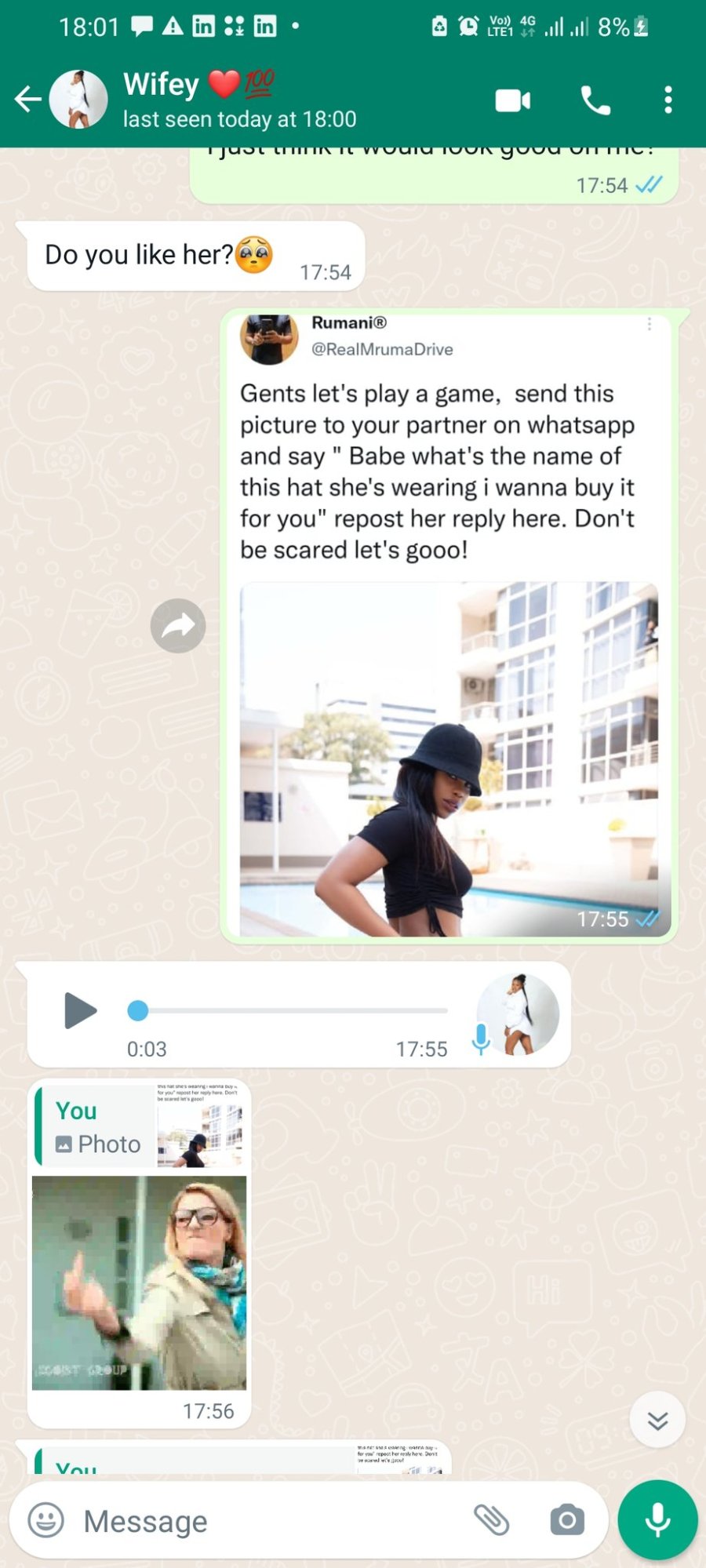Jump to latest messages with down arrows
Image resolution: width=706 pixels, height=1568 pixels.
point(657,1420)
